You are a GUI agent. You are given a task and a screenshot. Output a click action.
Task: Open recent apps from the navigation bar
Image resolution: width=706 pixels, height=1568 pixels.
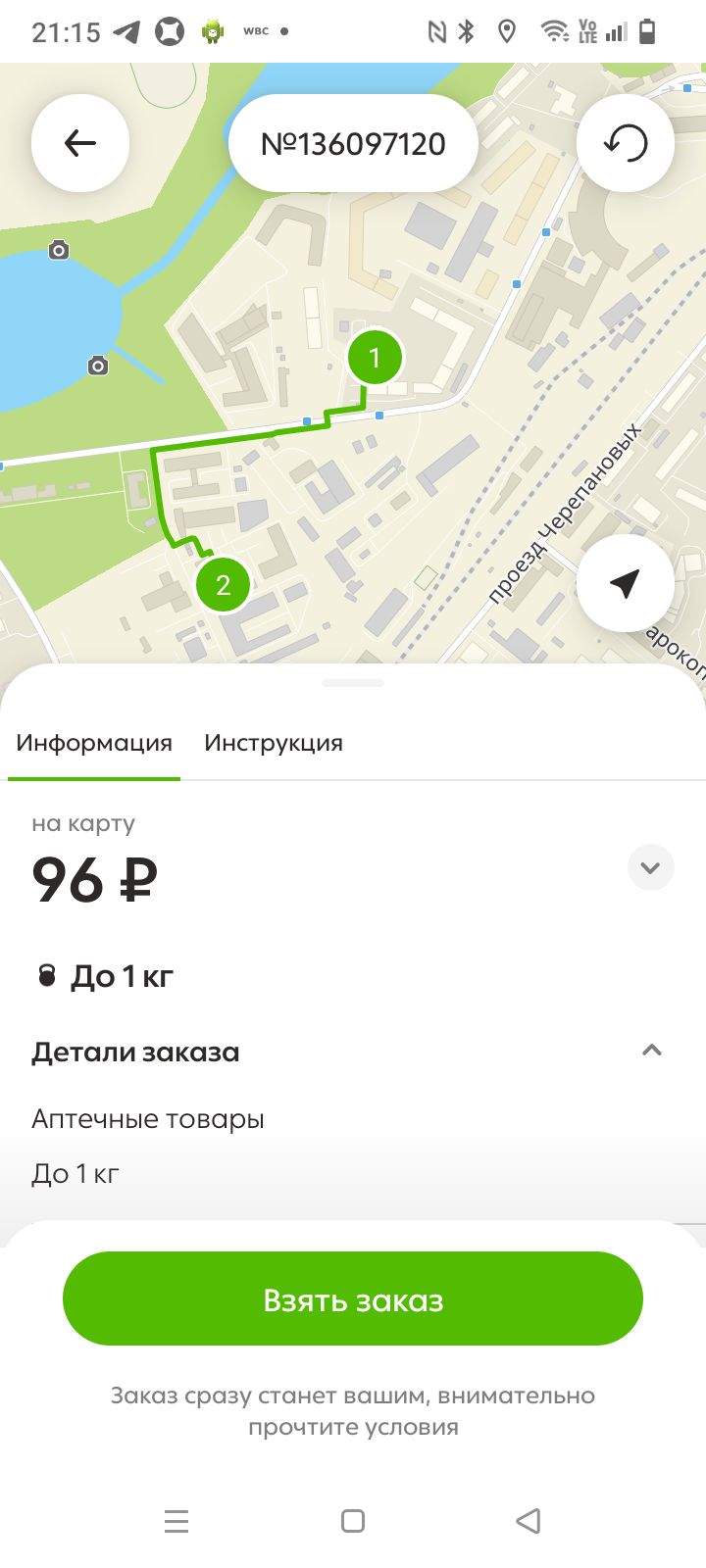176,1521
